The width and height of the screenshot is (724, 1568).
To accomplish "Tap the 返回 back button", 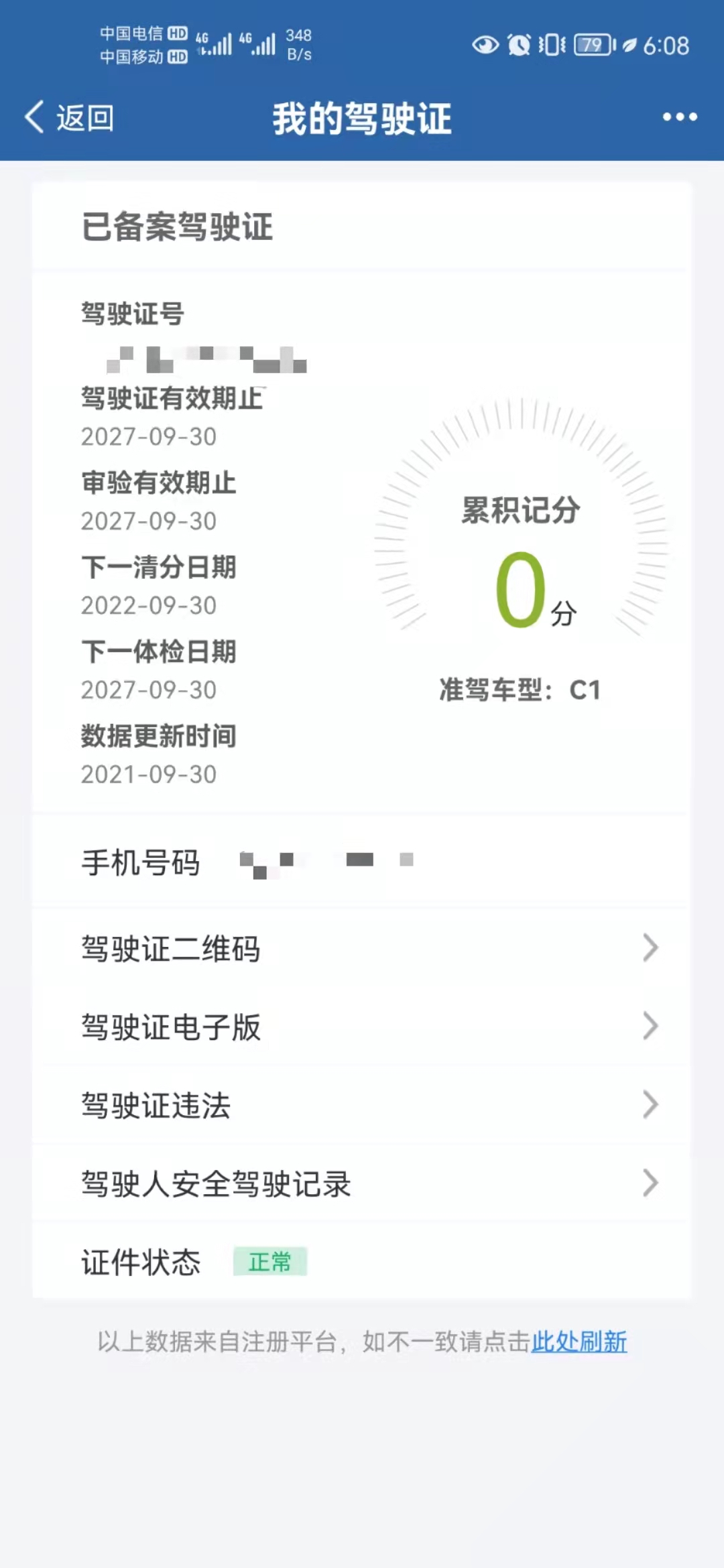I will [x=70, y=118].
